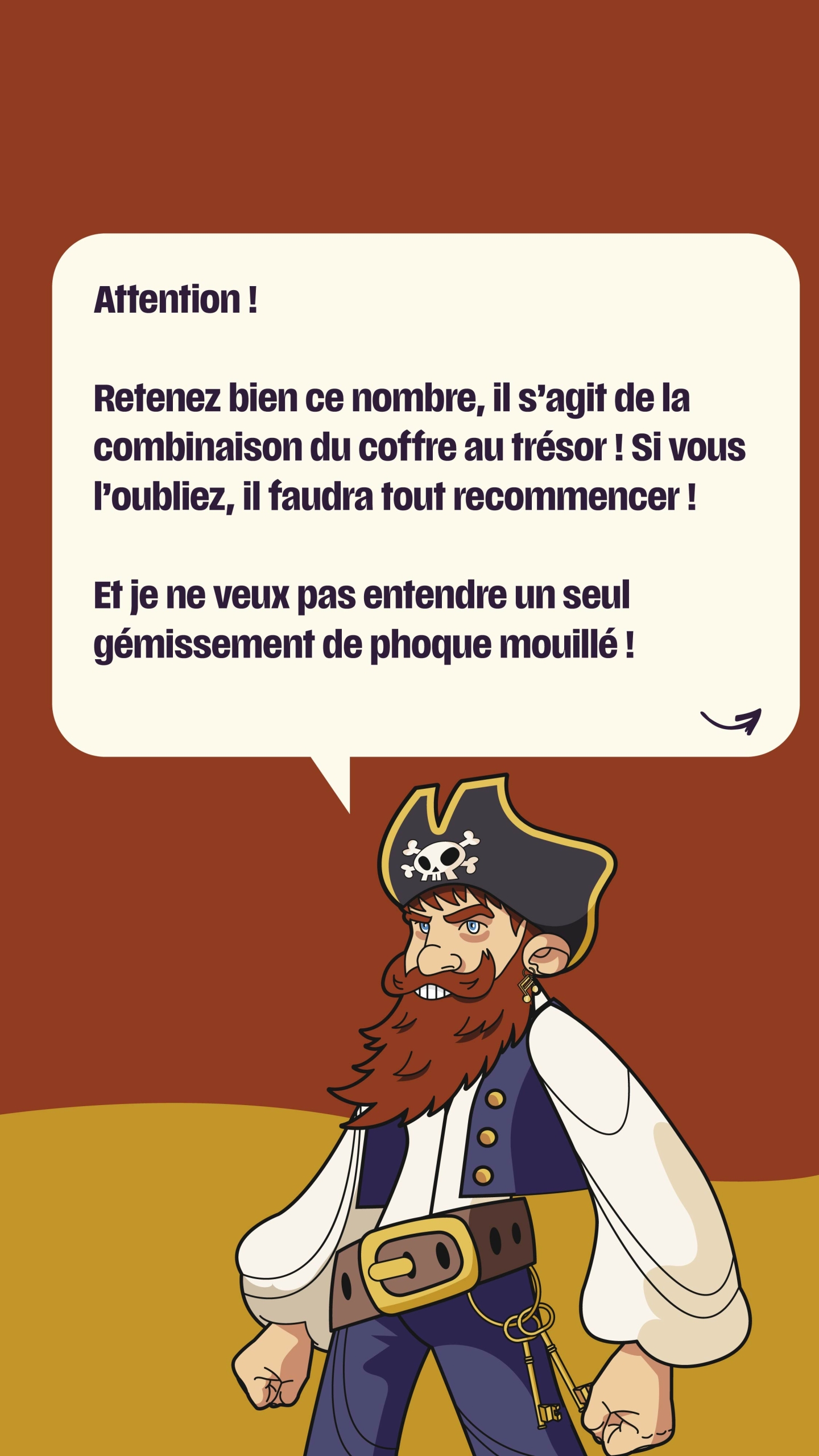Tap the arrow to continue the dialogue
The width and height of the screenshot is (819, 1456).
click(x=731, y=721)
